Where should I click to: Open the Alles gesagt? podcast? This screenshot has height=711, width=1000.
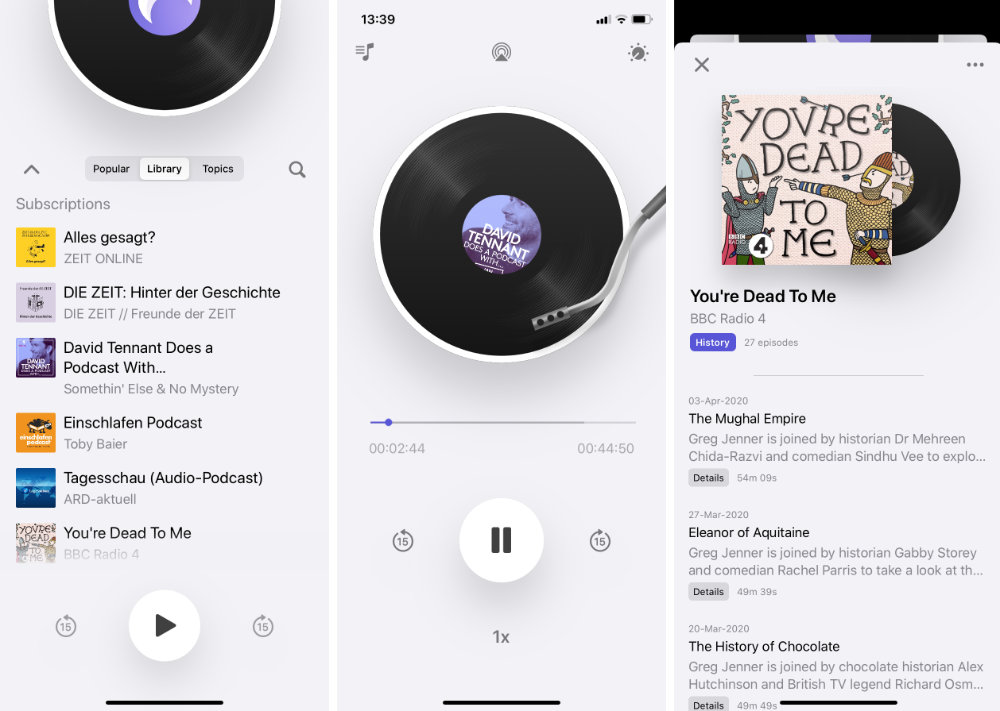coord(110,247)
